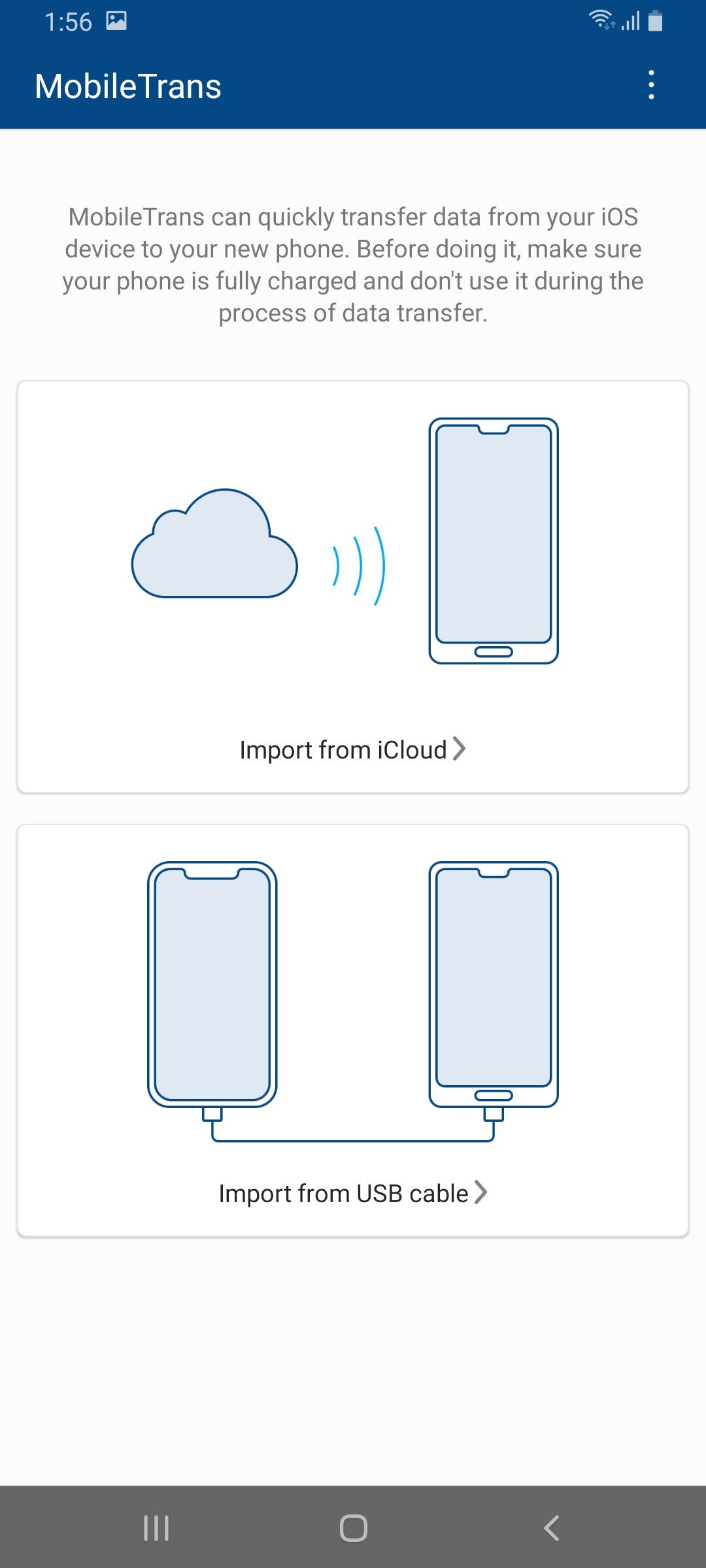Choose Import from USB cable
Image resolution: width=706 pixels, height=1568 pixels.
tap(353, 1030)
